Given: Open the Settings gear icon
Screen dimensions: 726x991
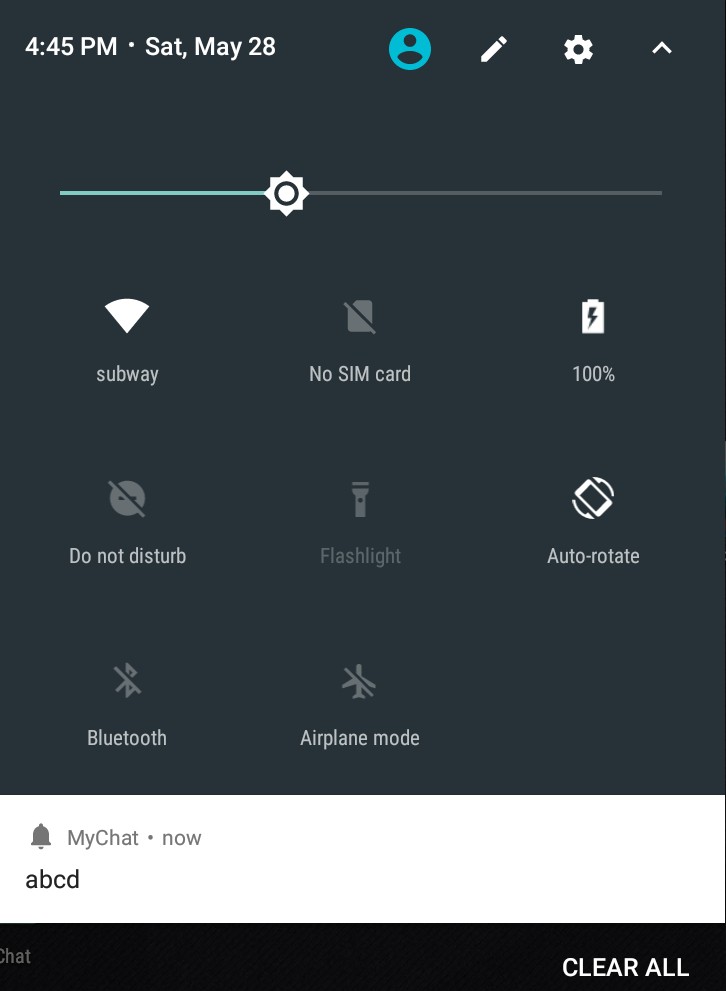Looking at the screenshot, I should pos(578,47).
